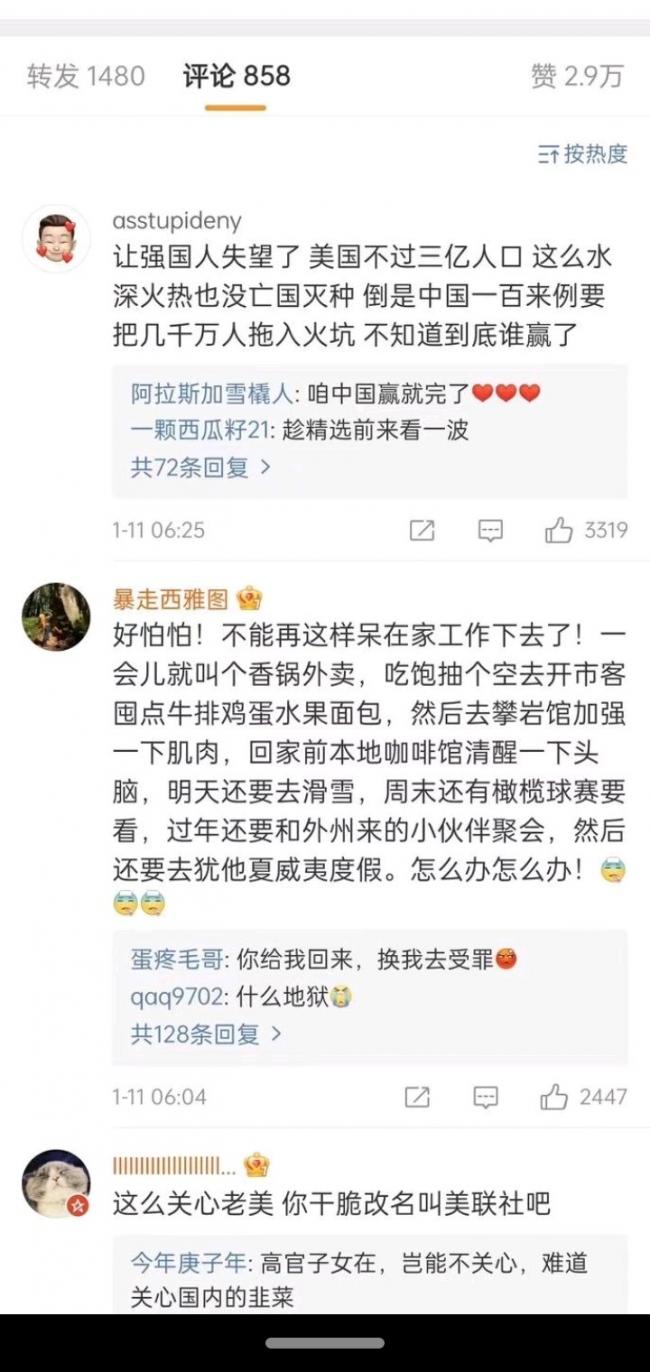Open asstupideny's profile avatar
The width and height of the screenshot is (650, 1372).
tap(56, 239)
